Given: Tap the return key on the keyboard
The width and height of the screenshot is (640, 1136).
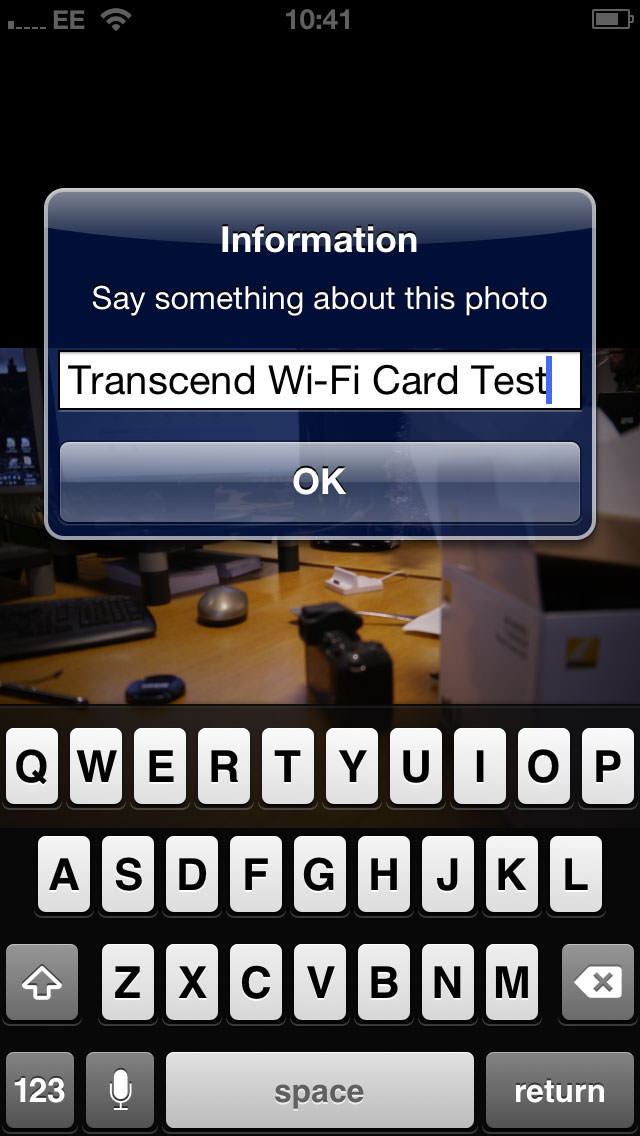Looking at the screenshot, I should coord(559,1090).
